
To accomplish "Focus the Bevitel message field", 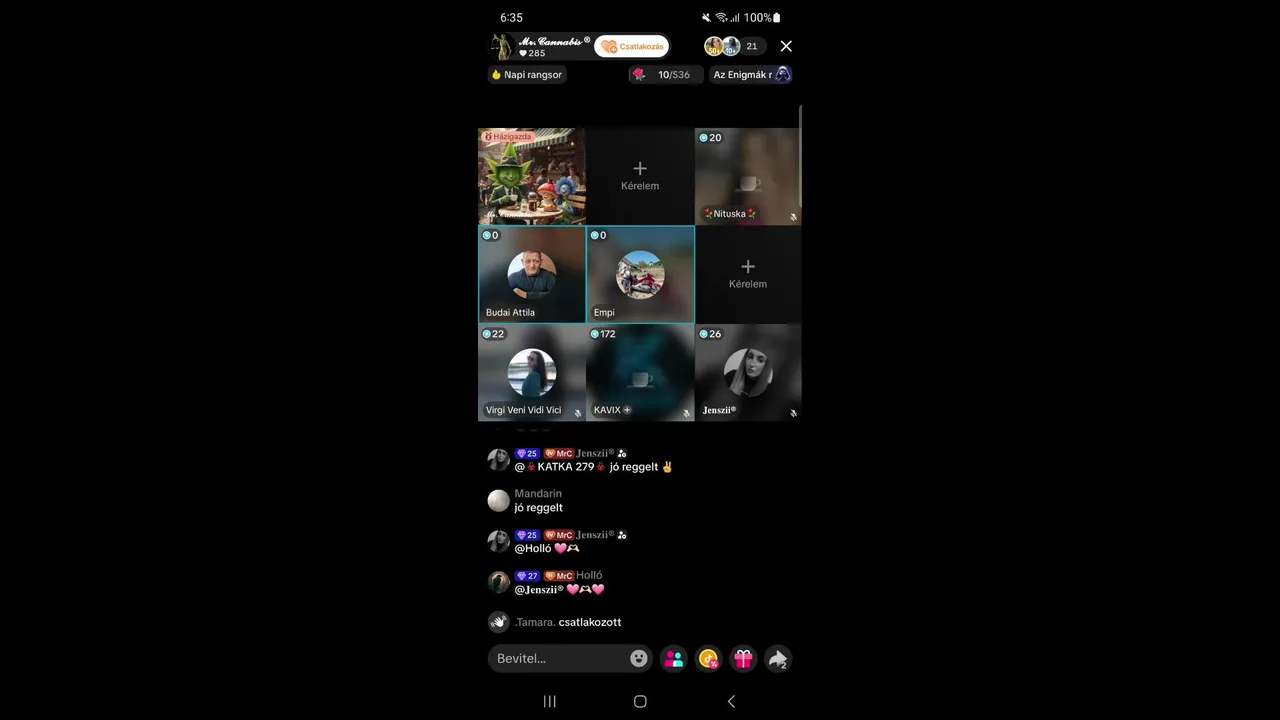I will pos(560,658).
